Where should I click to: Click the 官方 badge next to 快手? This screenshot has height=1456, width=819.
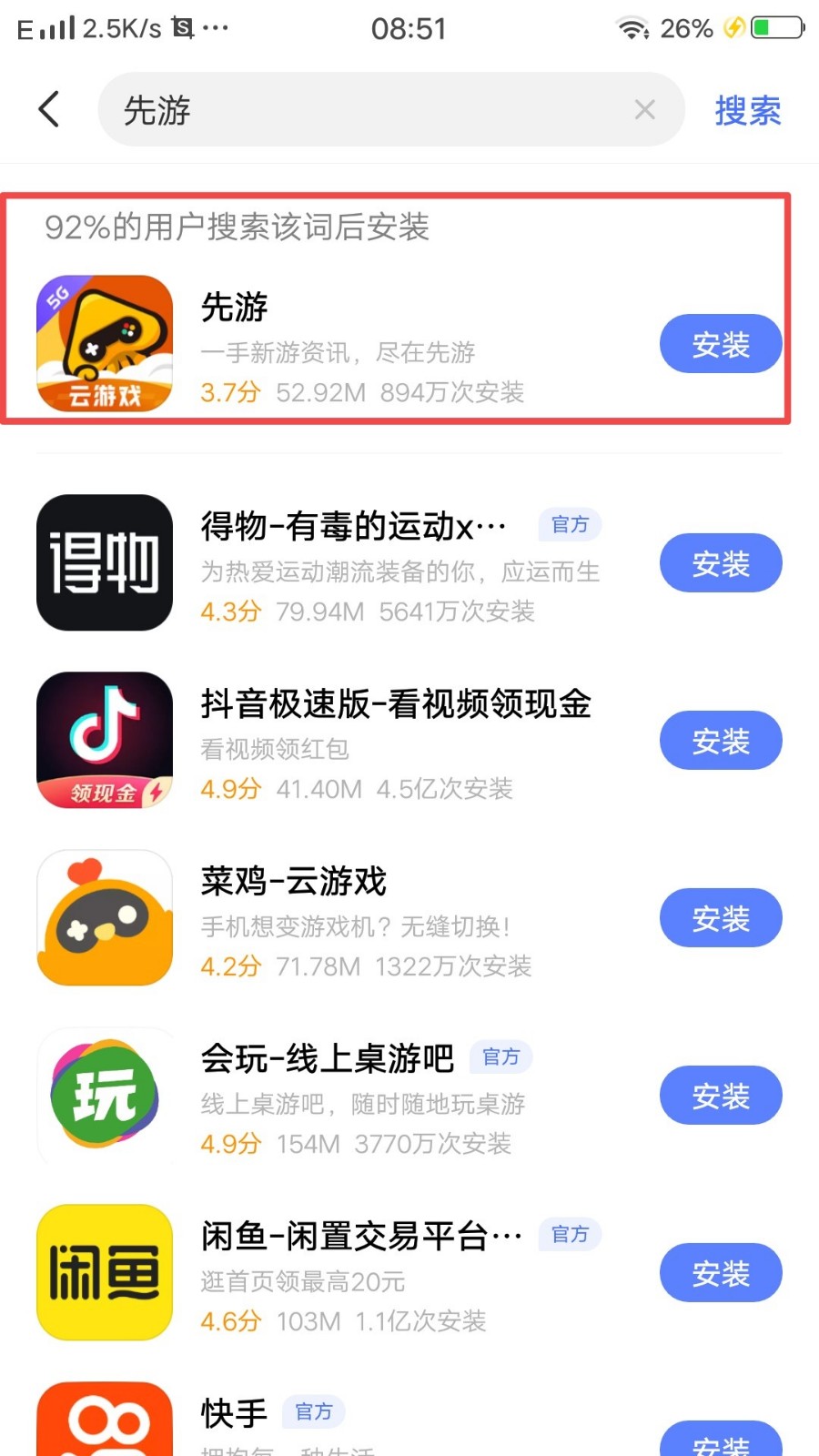tap(313, 1411)
